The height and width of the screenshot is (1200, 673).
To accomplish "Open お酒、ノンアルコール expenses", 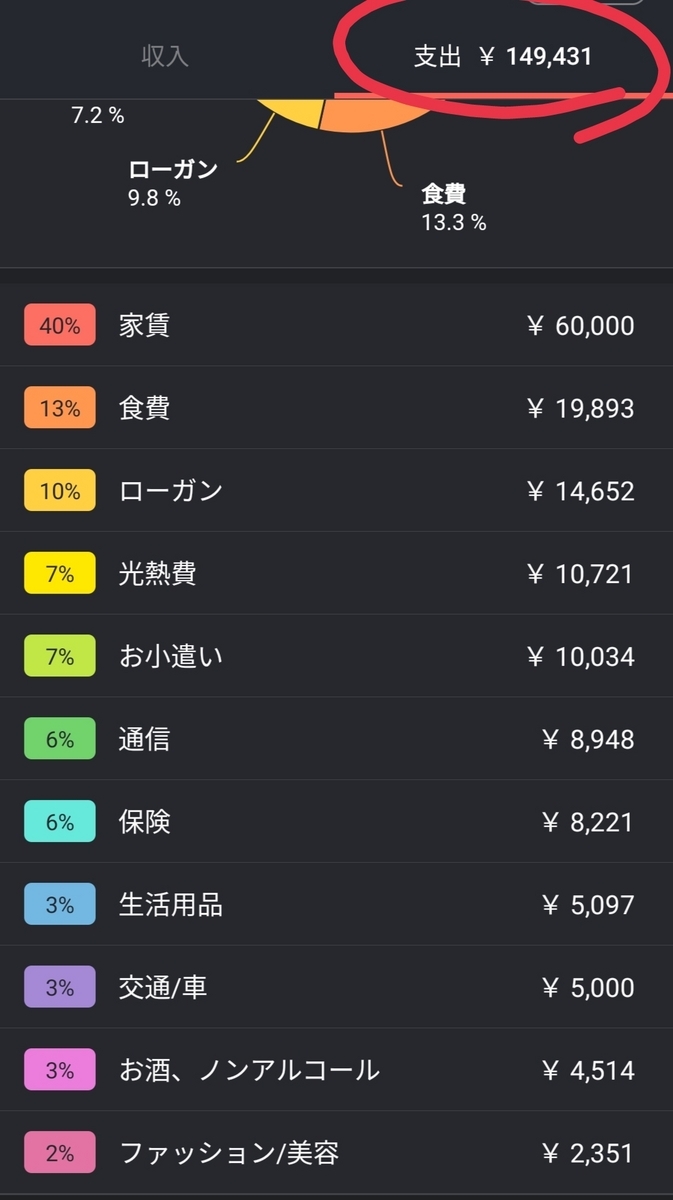I will 336,1070.
